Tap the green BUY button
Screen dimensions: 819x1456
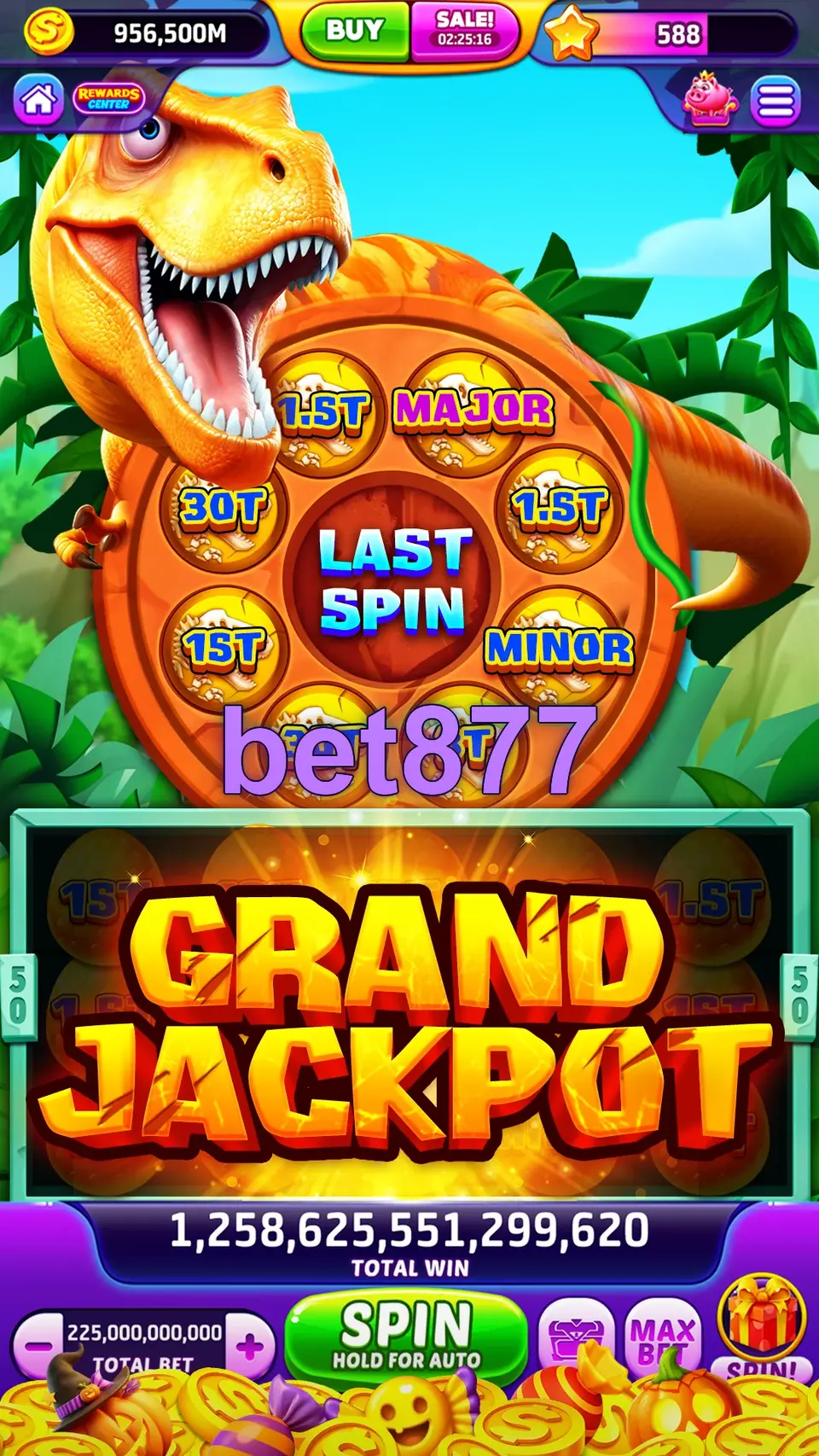coord(355,32)
